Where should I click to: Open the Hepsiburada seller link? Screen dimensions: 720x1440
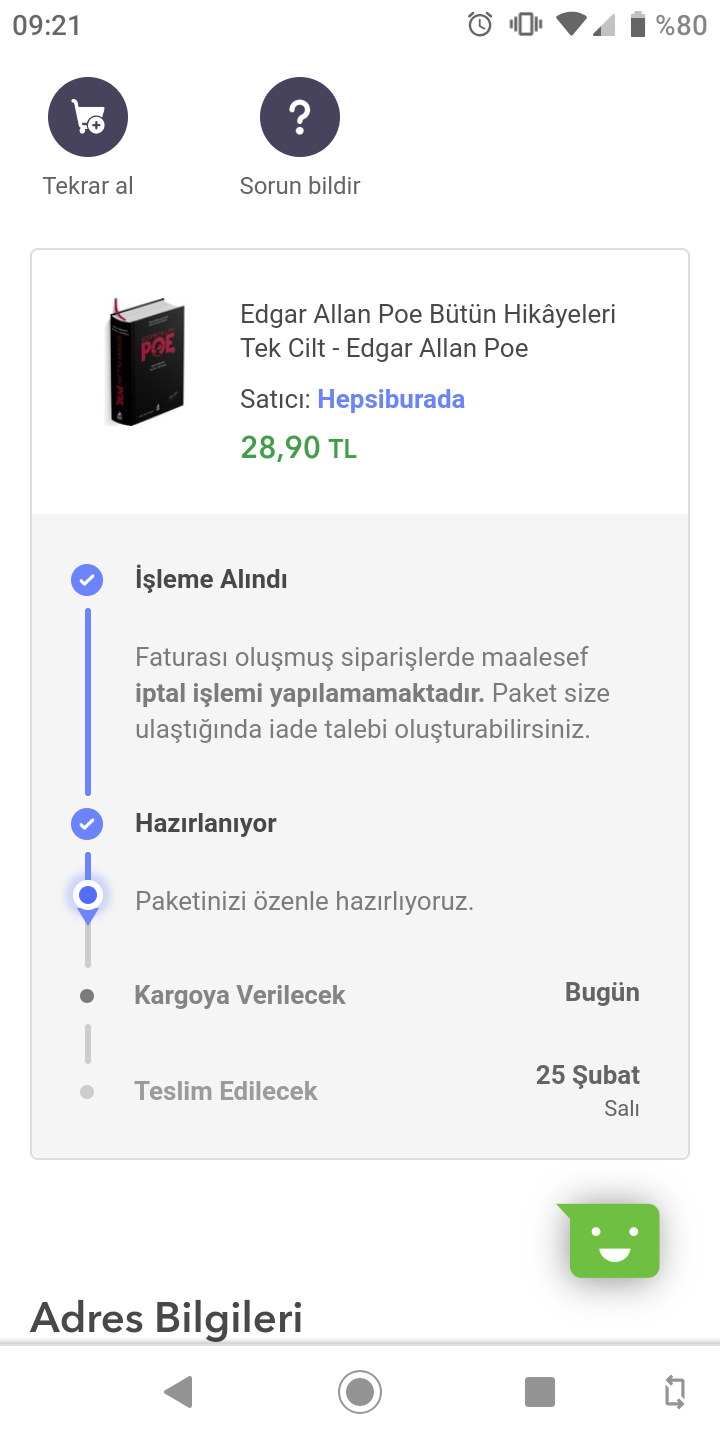pos(391,399)
